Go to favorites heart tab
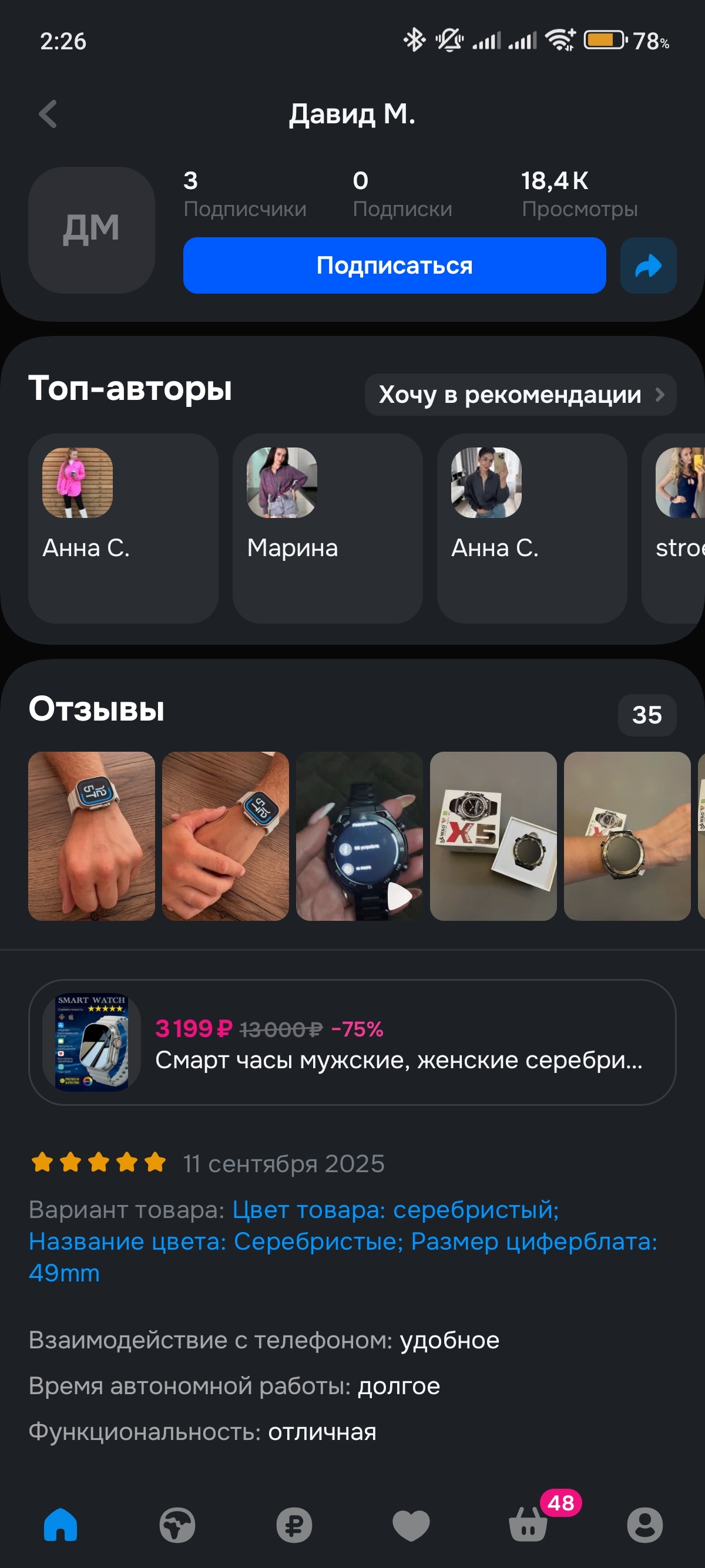The width and height of the screenshot is (705, 1568). coord(411,1525)
